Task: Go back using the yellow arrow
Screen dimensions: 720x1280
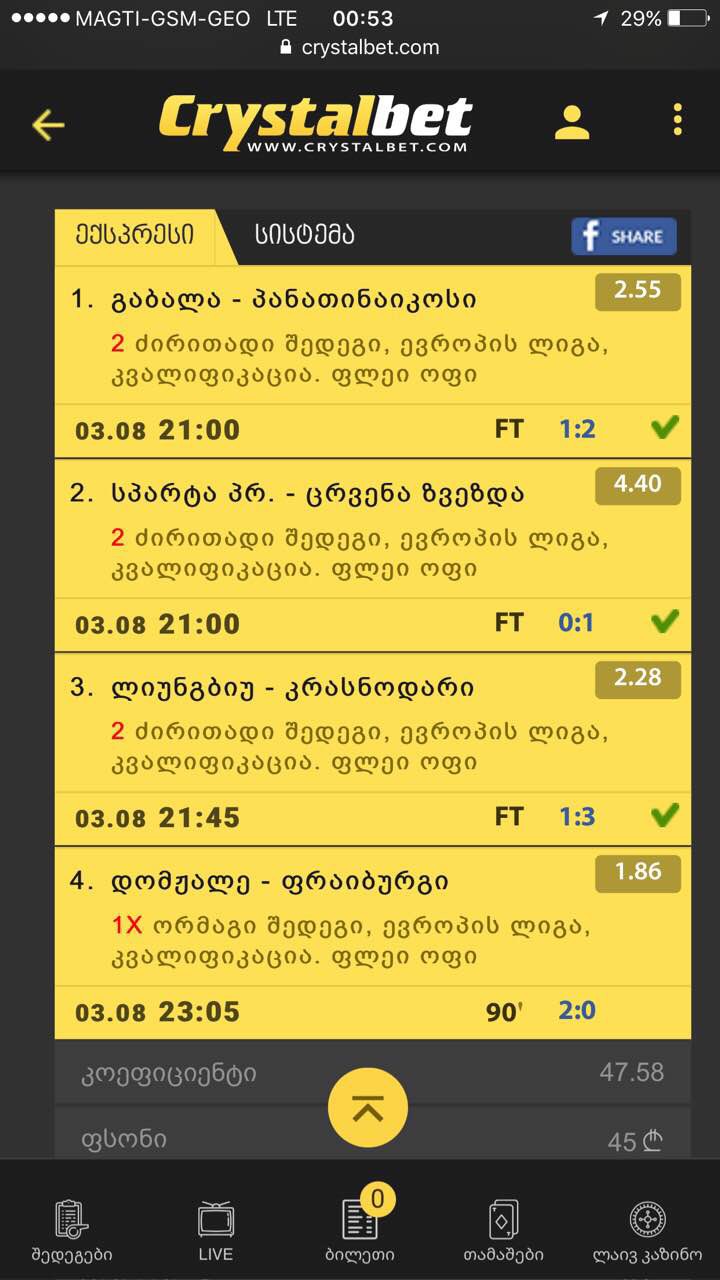Action: tap(48, 124)
